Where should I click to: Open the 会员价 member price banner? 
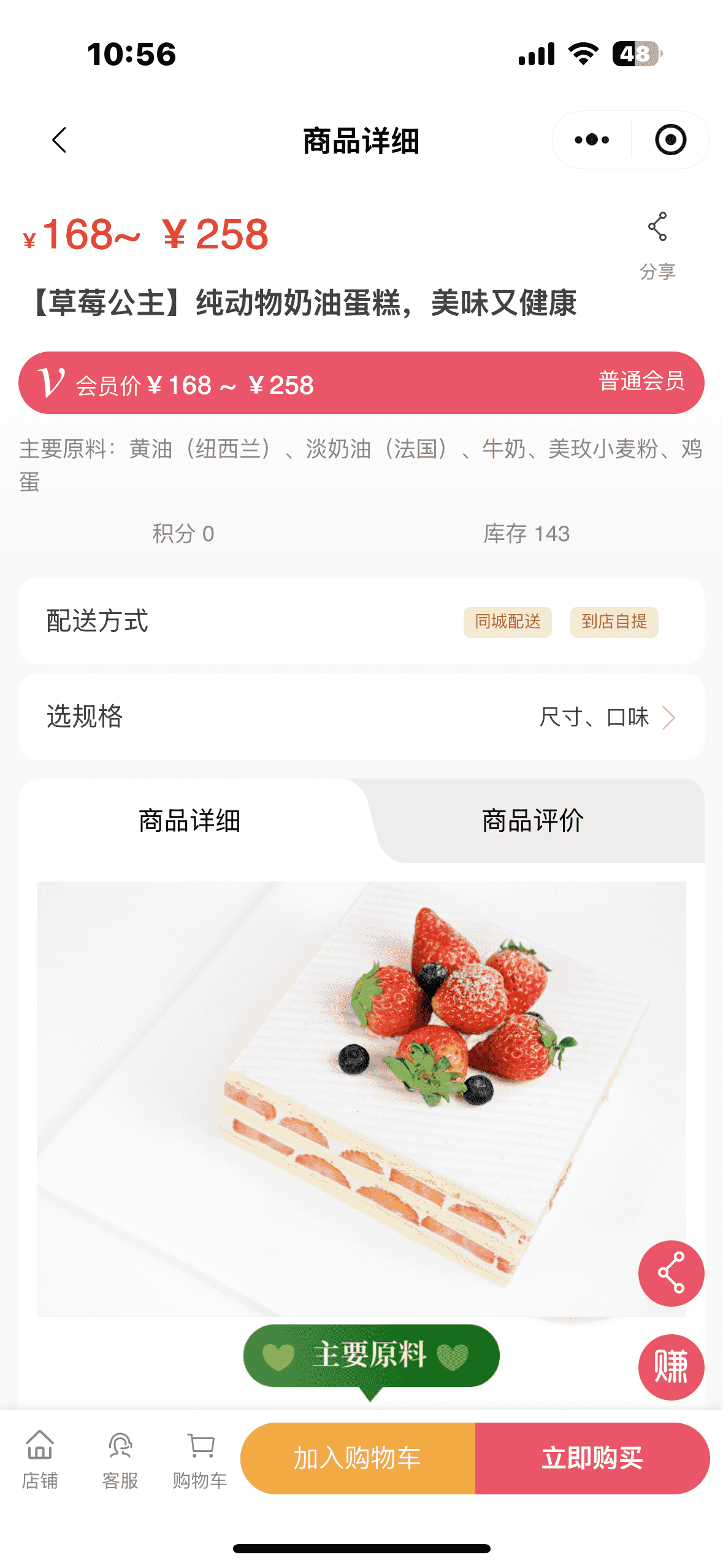[361, 383]
